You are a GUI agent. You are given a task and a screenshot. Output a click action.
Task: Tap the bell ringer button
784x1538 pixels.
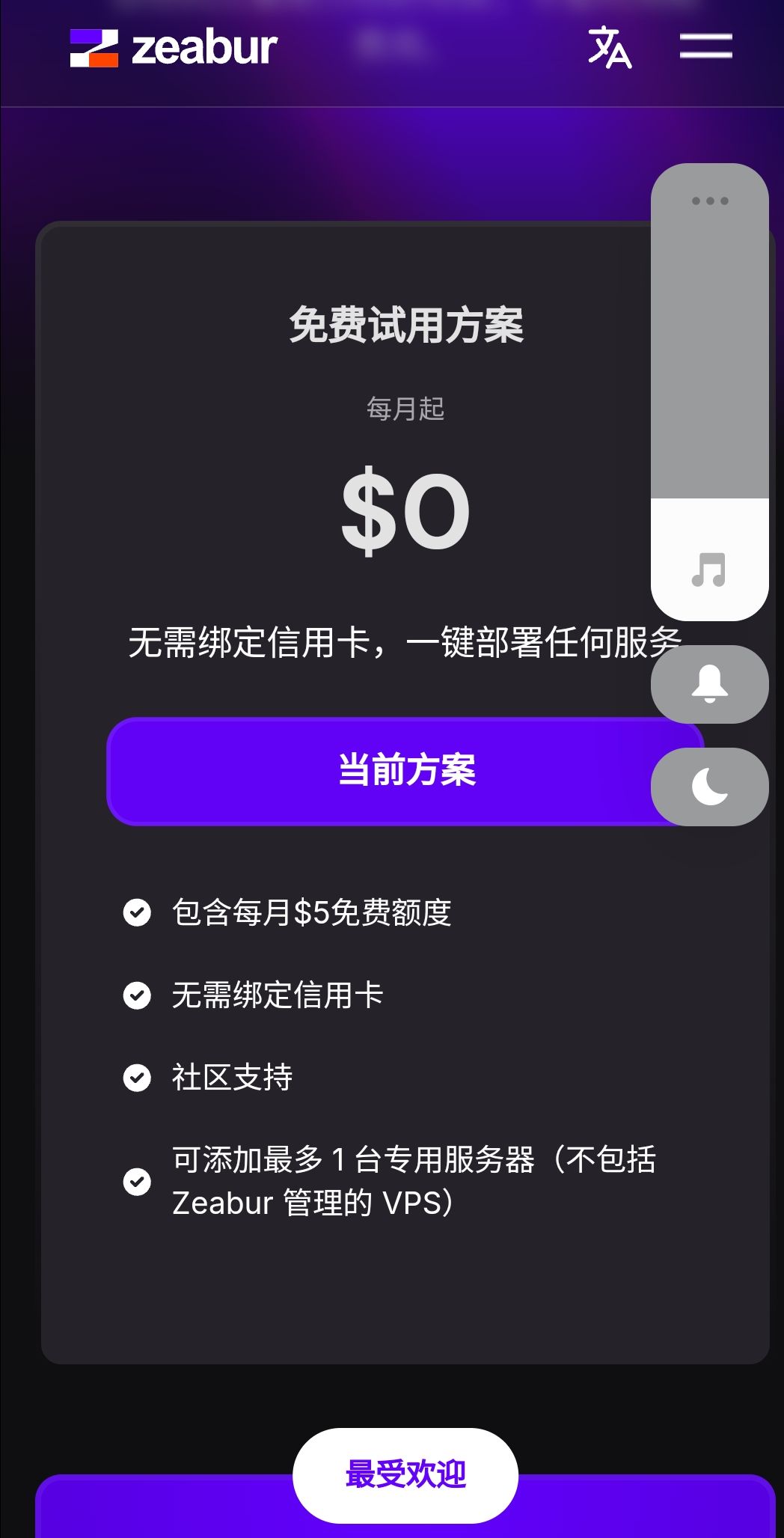point(709,684)
